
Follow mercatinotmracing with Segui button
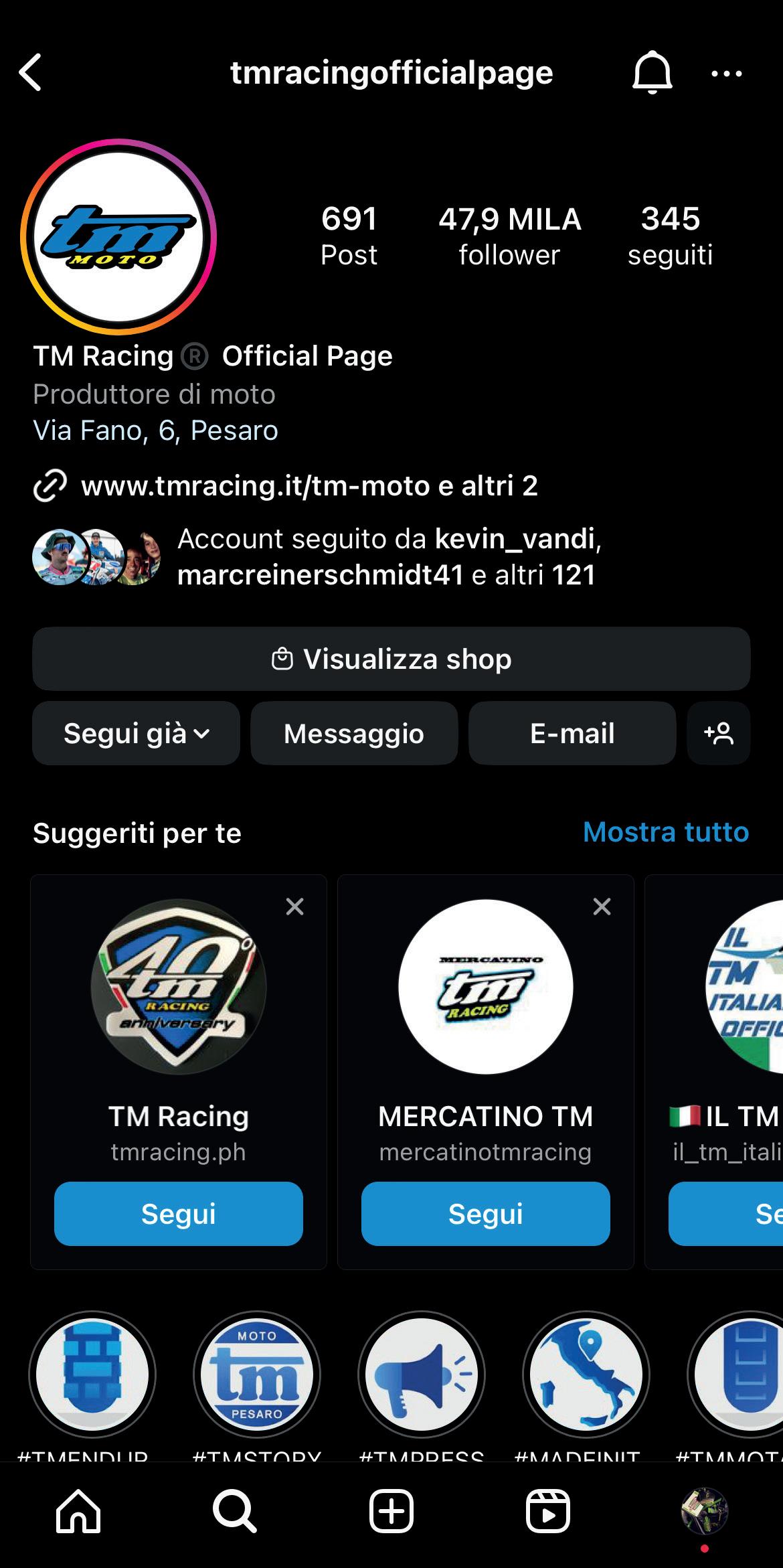[x=486, y=1214]
